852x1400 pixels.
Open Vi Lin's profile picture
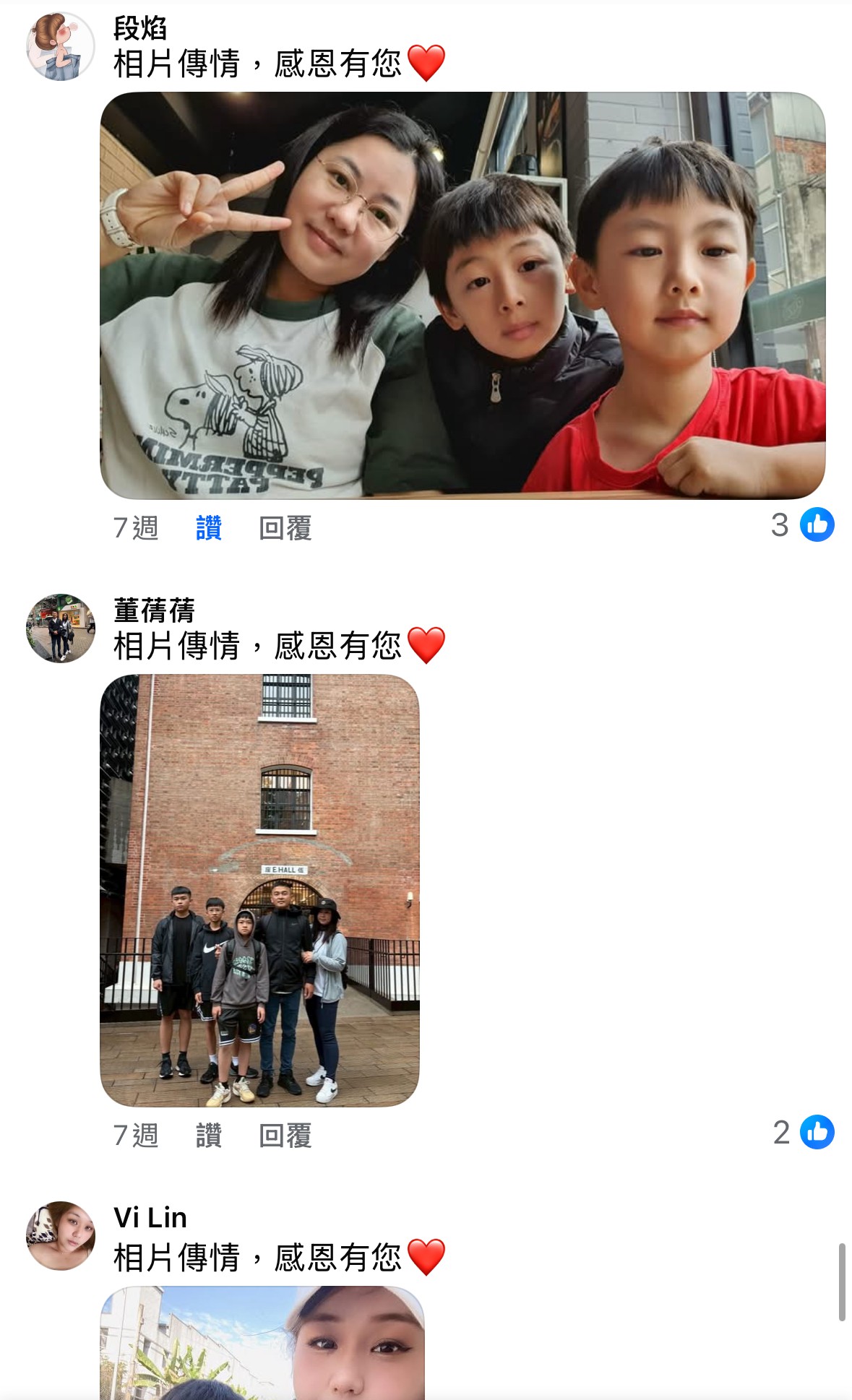pos(61,1235)
